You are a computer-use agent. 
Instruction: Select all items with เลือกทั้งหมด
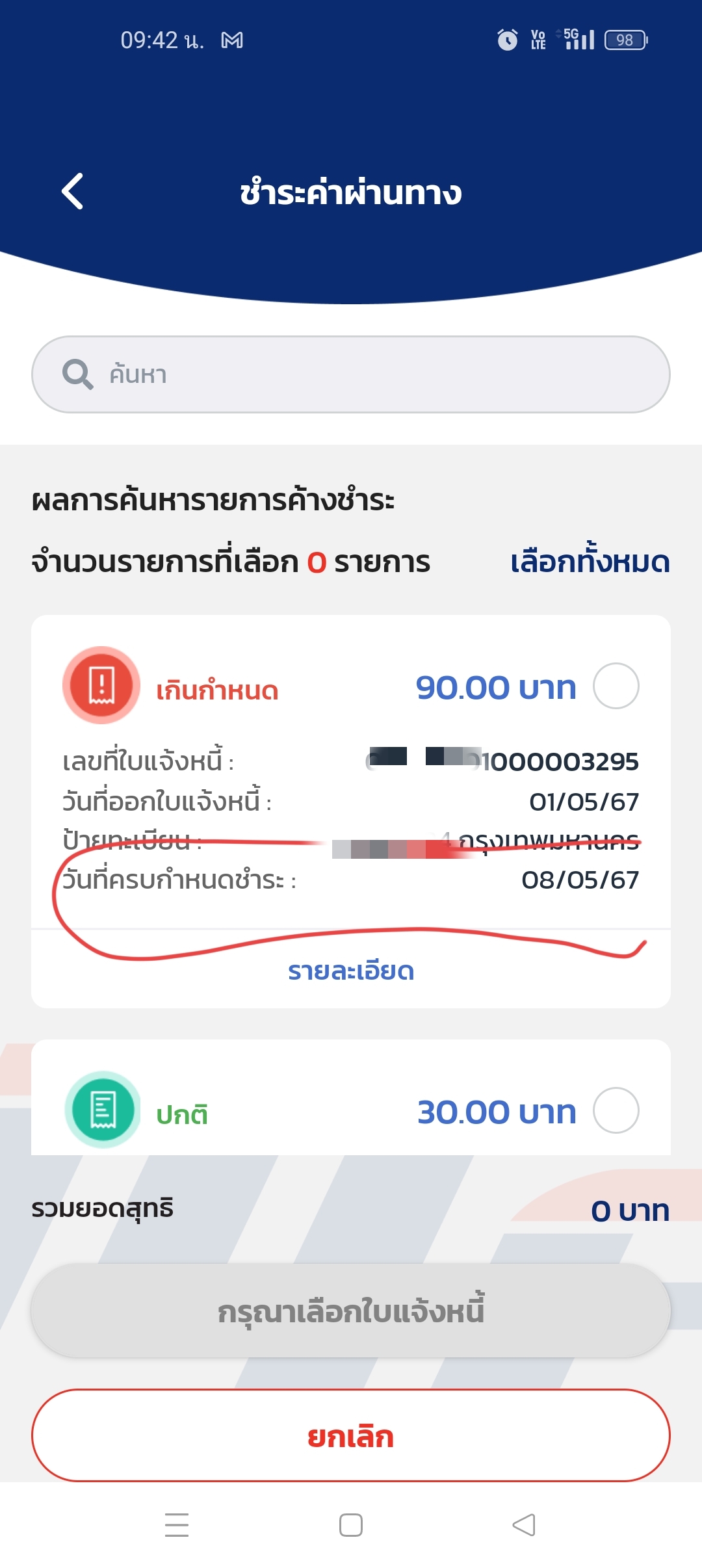pos(590,560)
